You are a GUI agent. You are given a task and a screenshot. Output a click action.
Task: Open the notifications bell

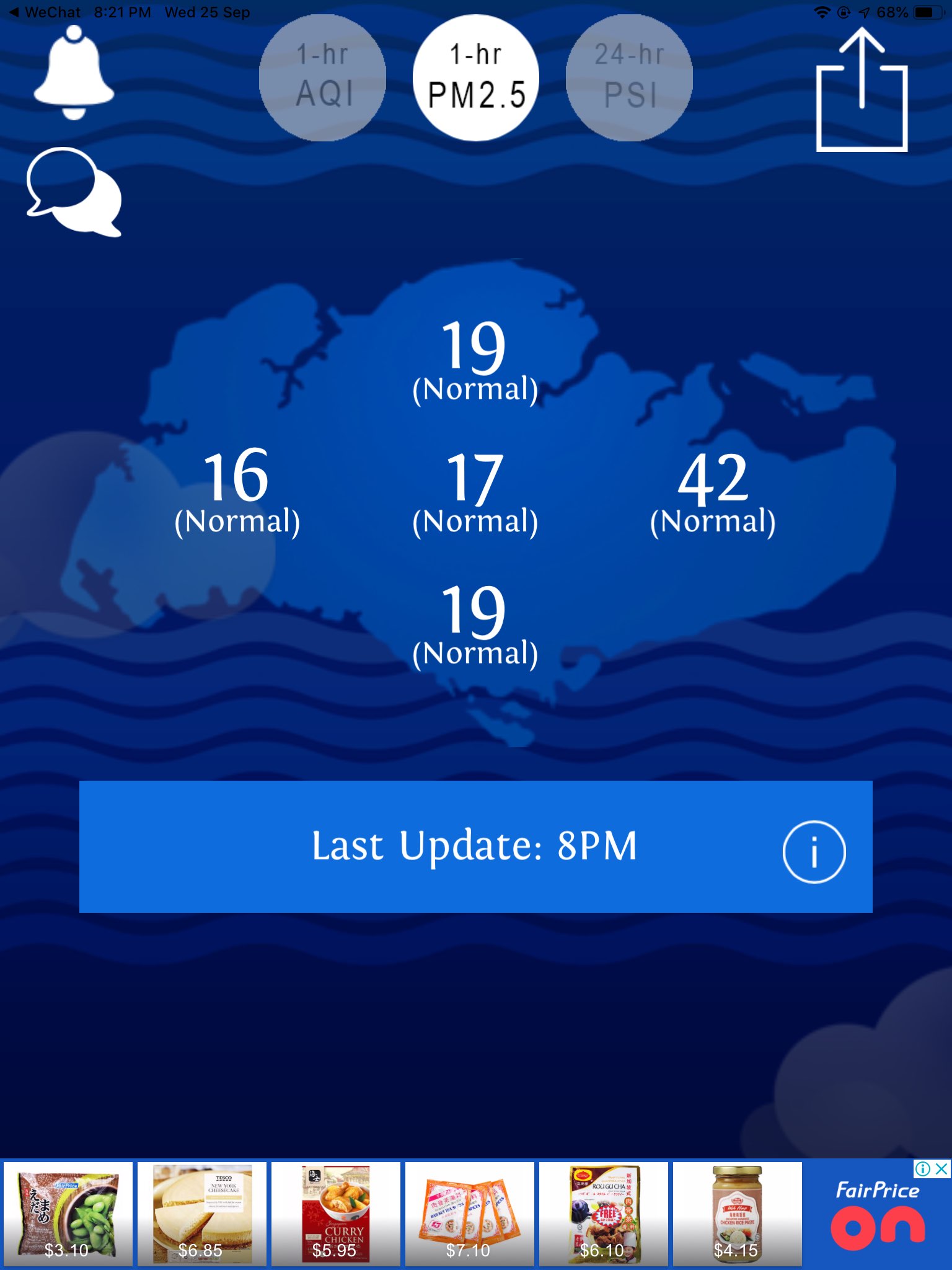pyautogui.click(x=74, y=73)
